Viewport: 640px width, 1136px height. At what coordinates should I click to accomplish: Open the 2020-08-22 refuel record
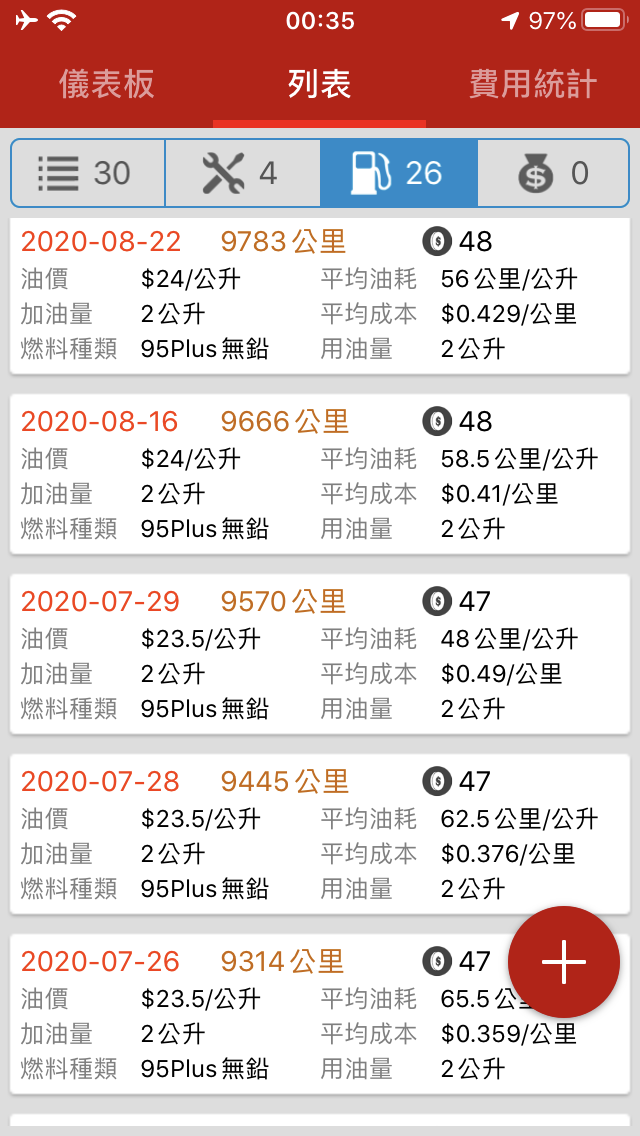tap(320, 296)
